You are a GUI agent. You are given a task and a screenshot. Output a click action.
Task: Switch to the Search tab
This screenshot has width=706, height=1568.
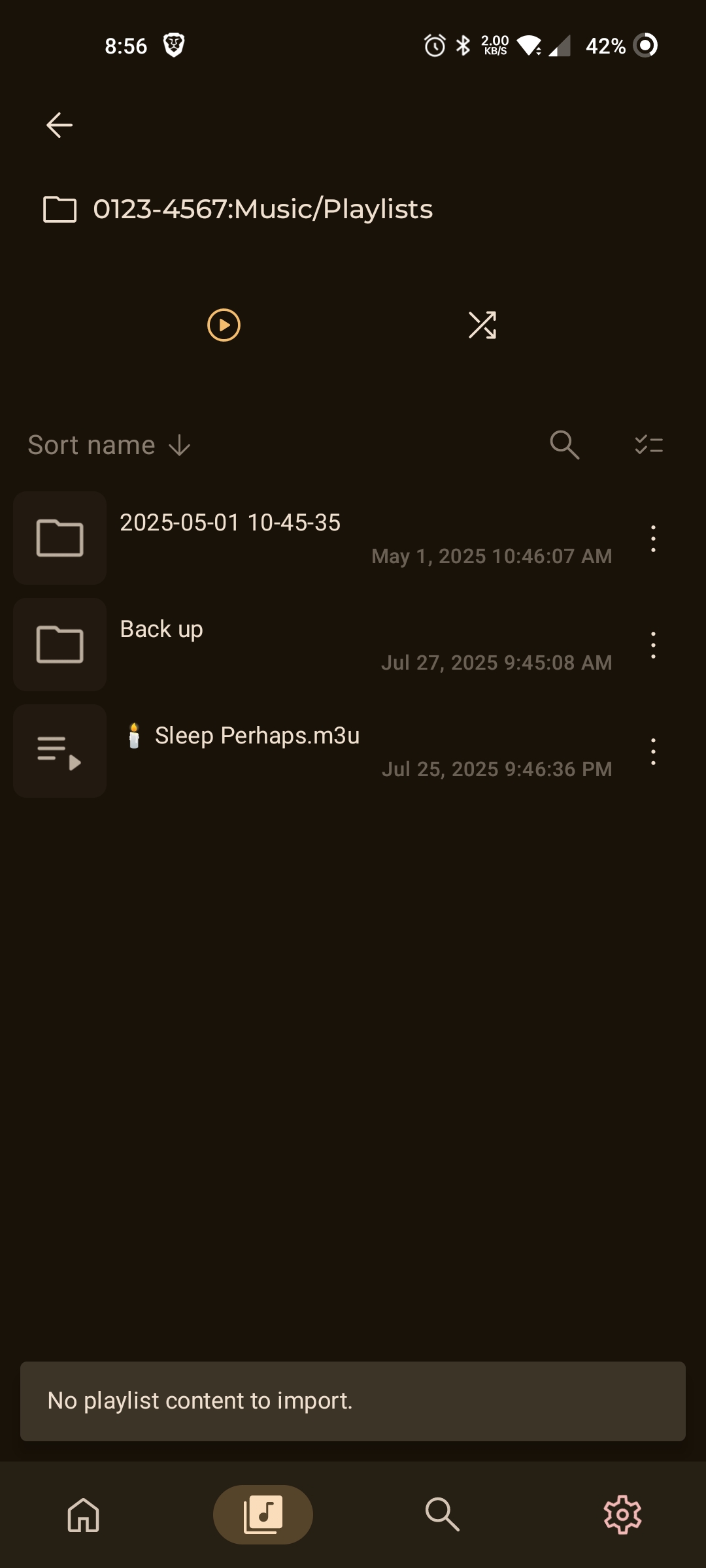pyautogui.click(x=443, y=1514)
